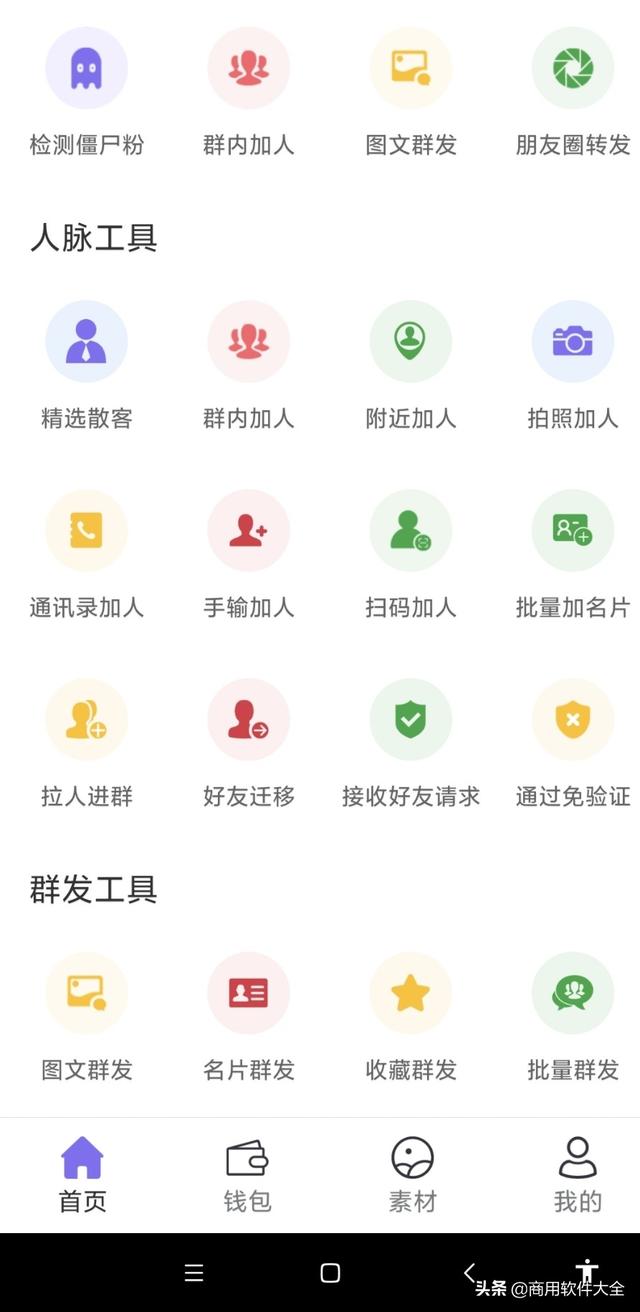The width and height of the screenshot is (640, 1312).
Task: Open 批量加名片
Action: point(572,531)
